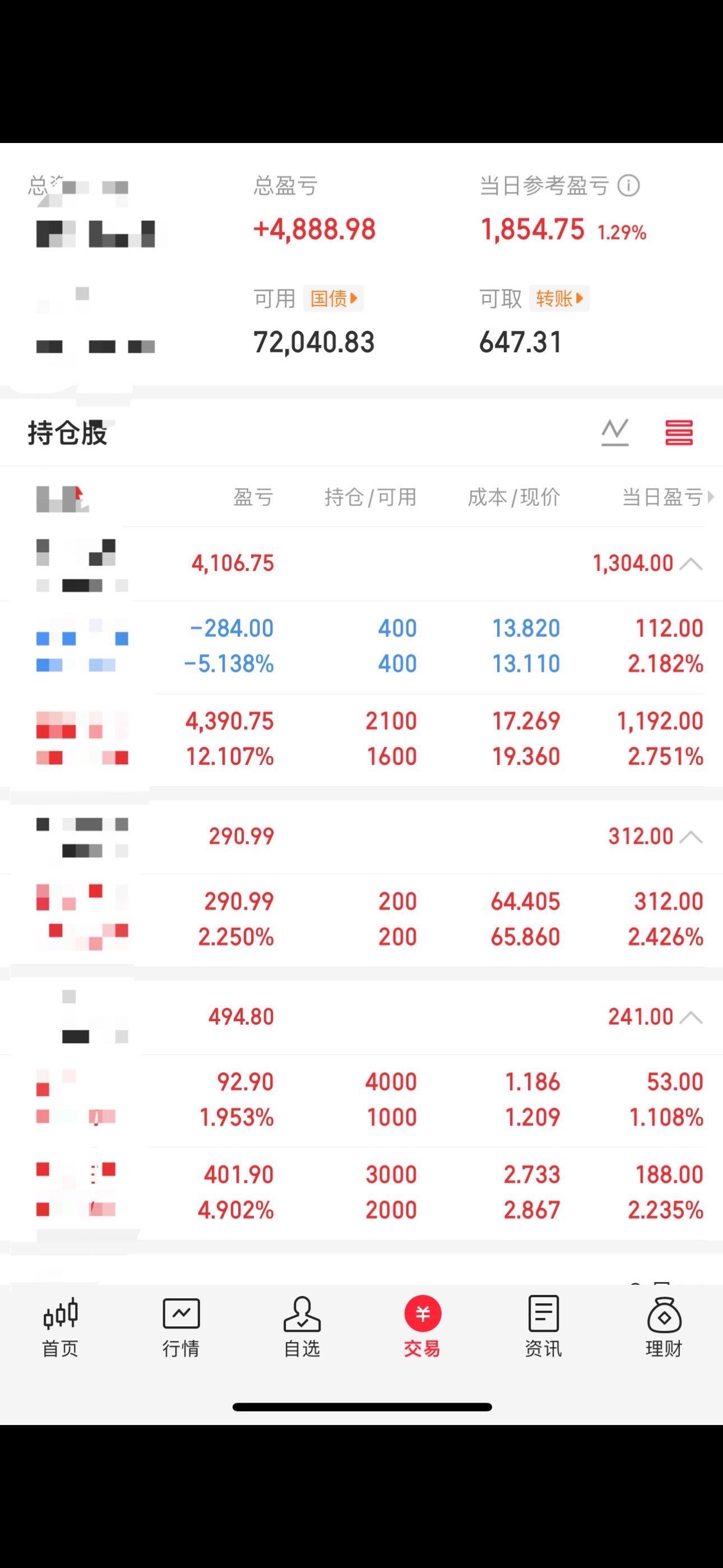Open the 当日盈亏 column sort arrow
Viewport: 723px width, 1568px height.
tap(711, 498)
